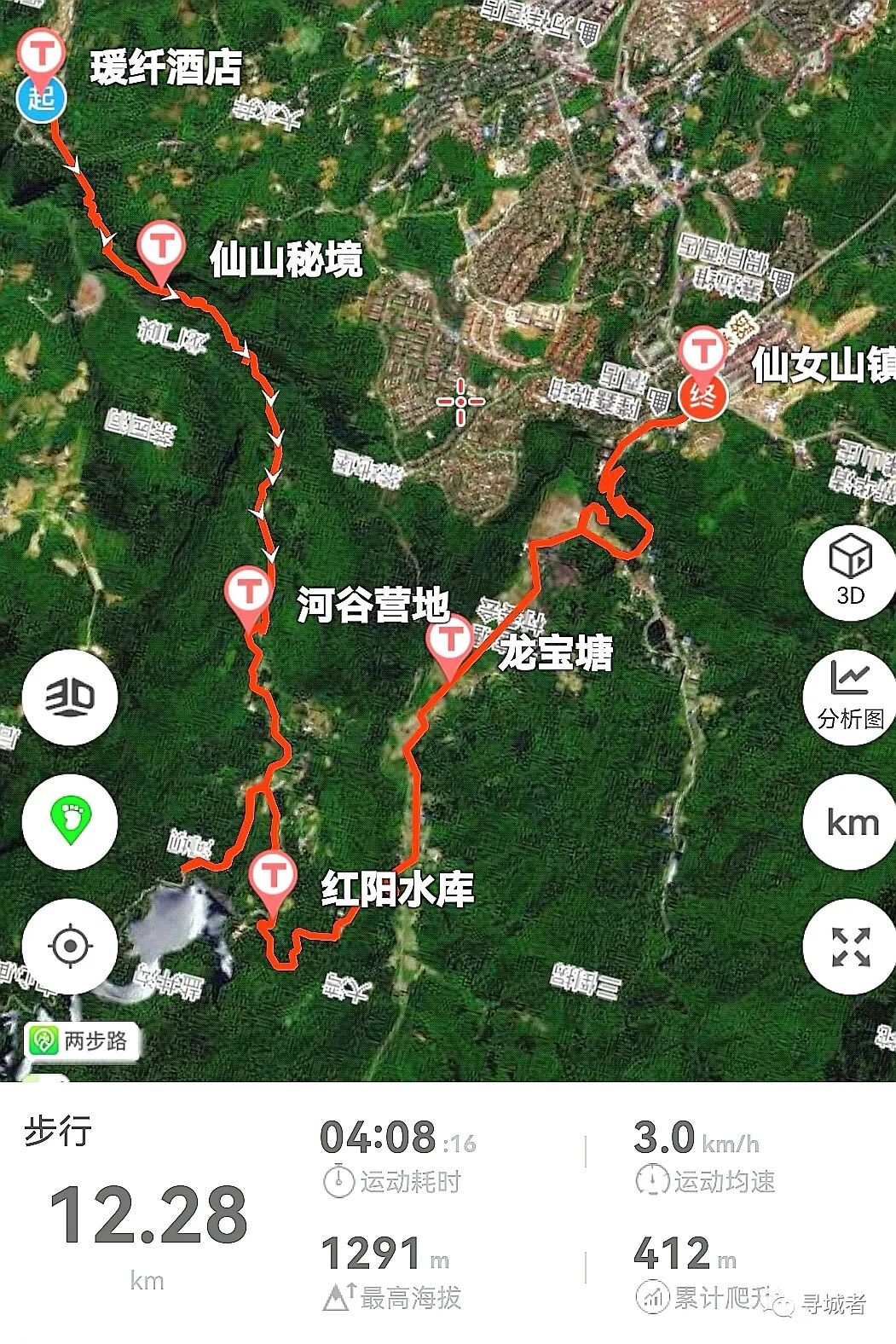
Task: Open the 分析图 analysis chart
Action: (x=850, y=697)
